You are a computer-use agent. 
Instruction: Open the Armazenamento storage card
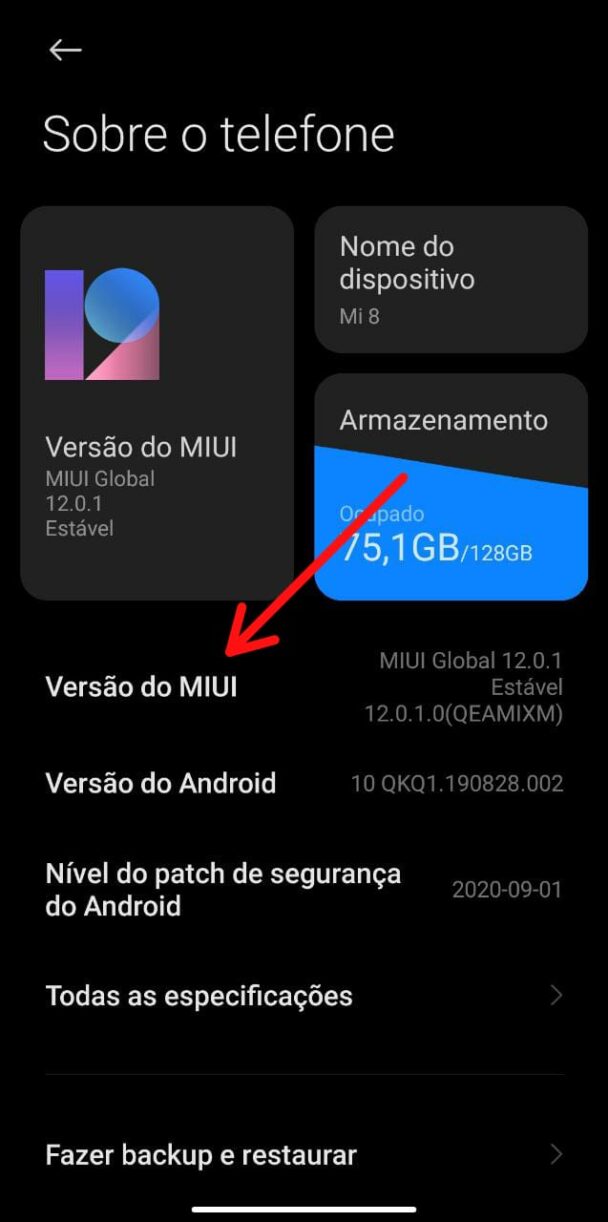coord(451,487)
